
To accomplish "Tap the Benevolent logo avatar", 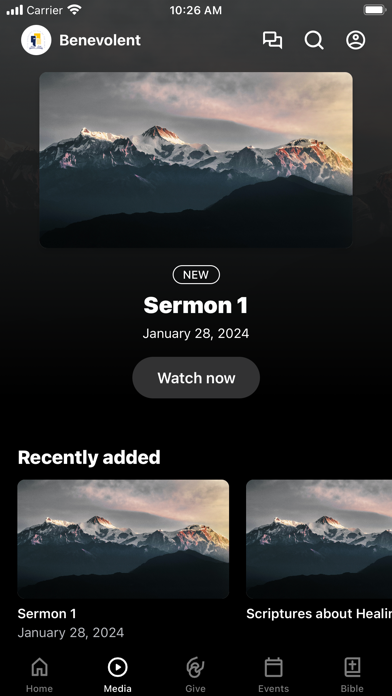I will click(x=36, y=40).
